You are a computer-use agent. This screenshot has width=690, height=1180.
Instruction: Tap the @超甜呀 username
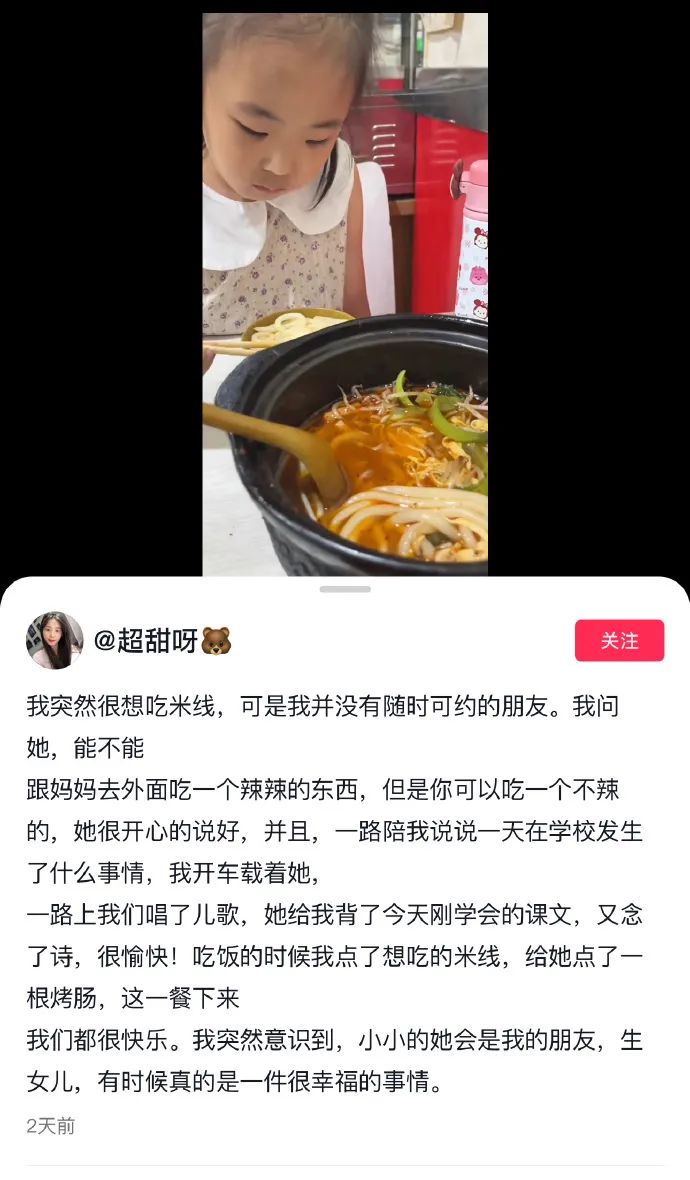[163, 641]
